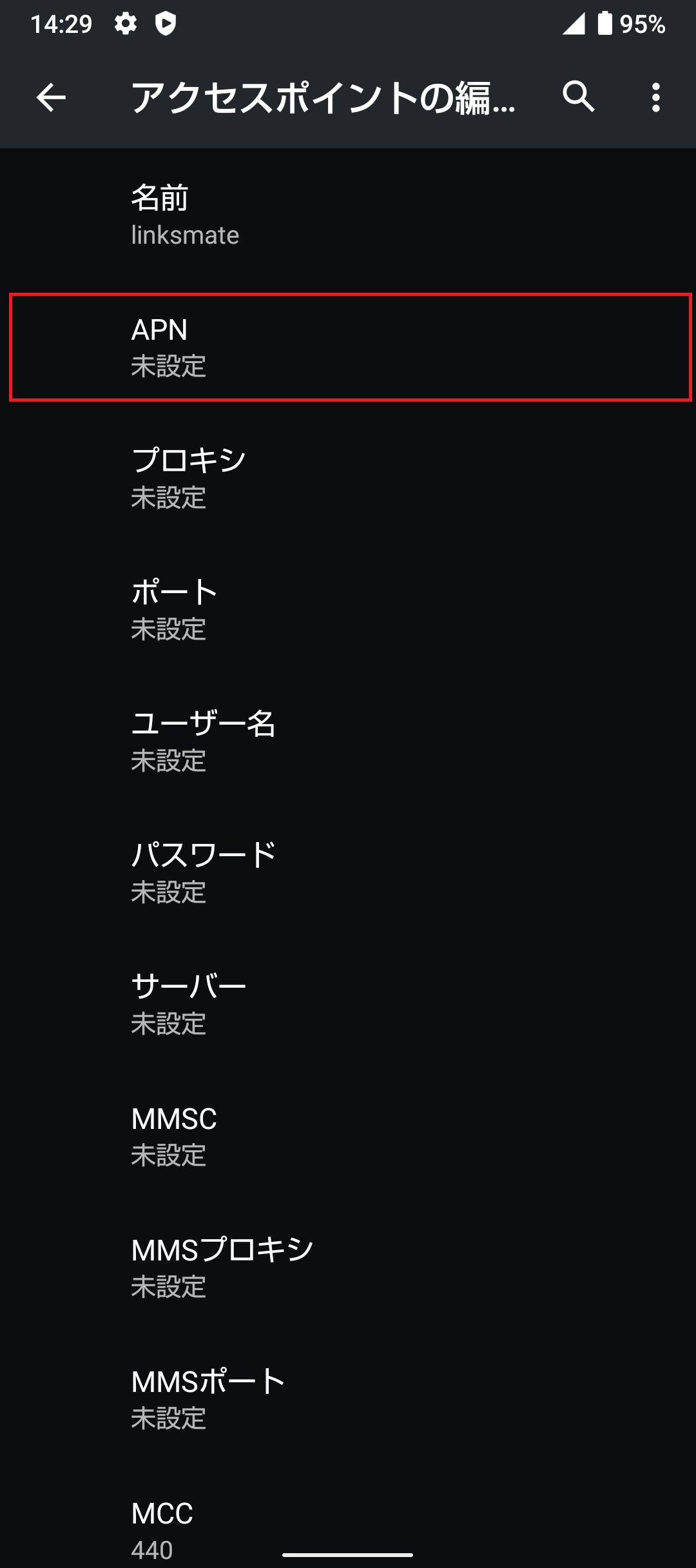Viewport: 696px width, 1568px height.
Task: Tap the shield icon in the status bar
Action: tap(166, 24)
